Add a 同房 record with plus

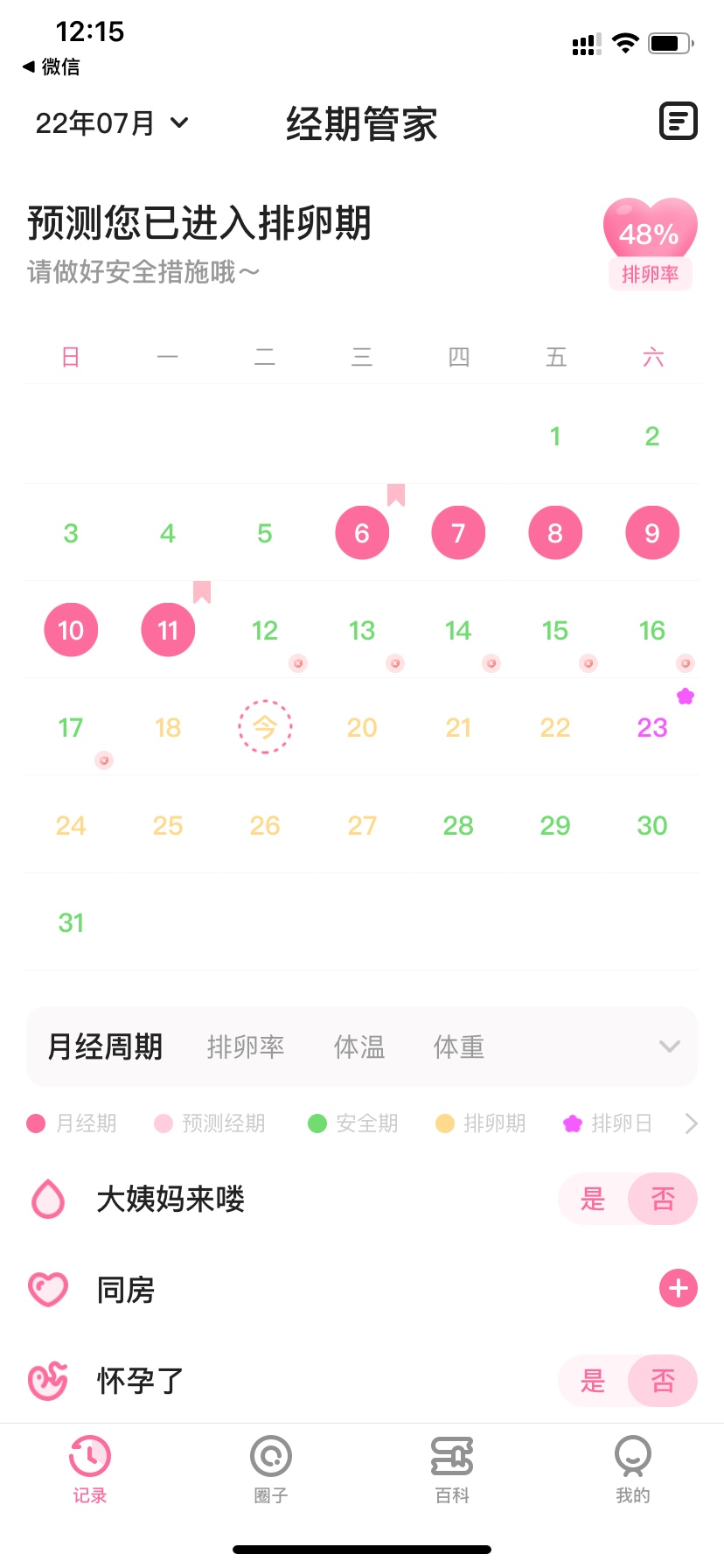pyautogui.click(x=678, y=1289)
